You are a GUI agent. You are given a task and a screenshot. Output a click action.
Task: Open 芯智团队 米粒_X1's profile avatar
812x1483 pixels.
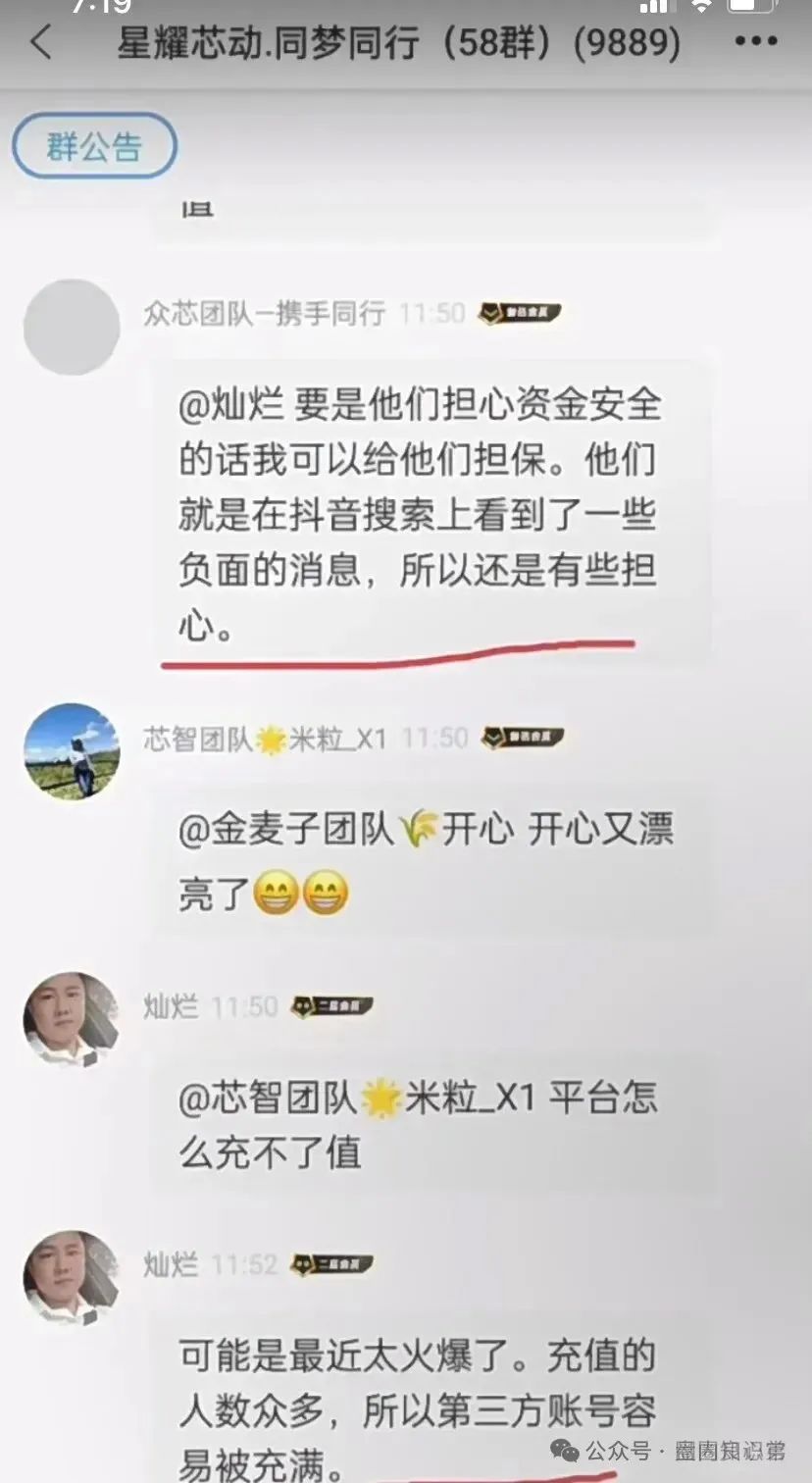coord(72,750)
